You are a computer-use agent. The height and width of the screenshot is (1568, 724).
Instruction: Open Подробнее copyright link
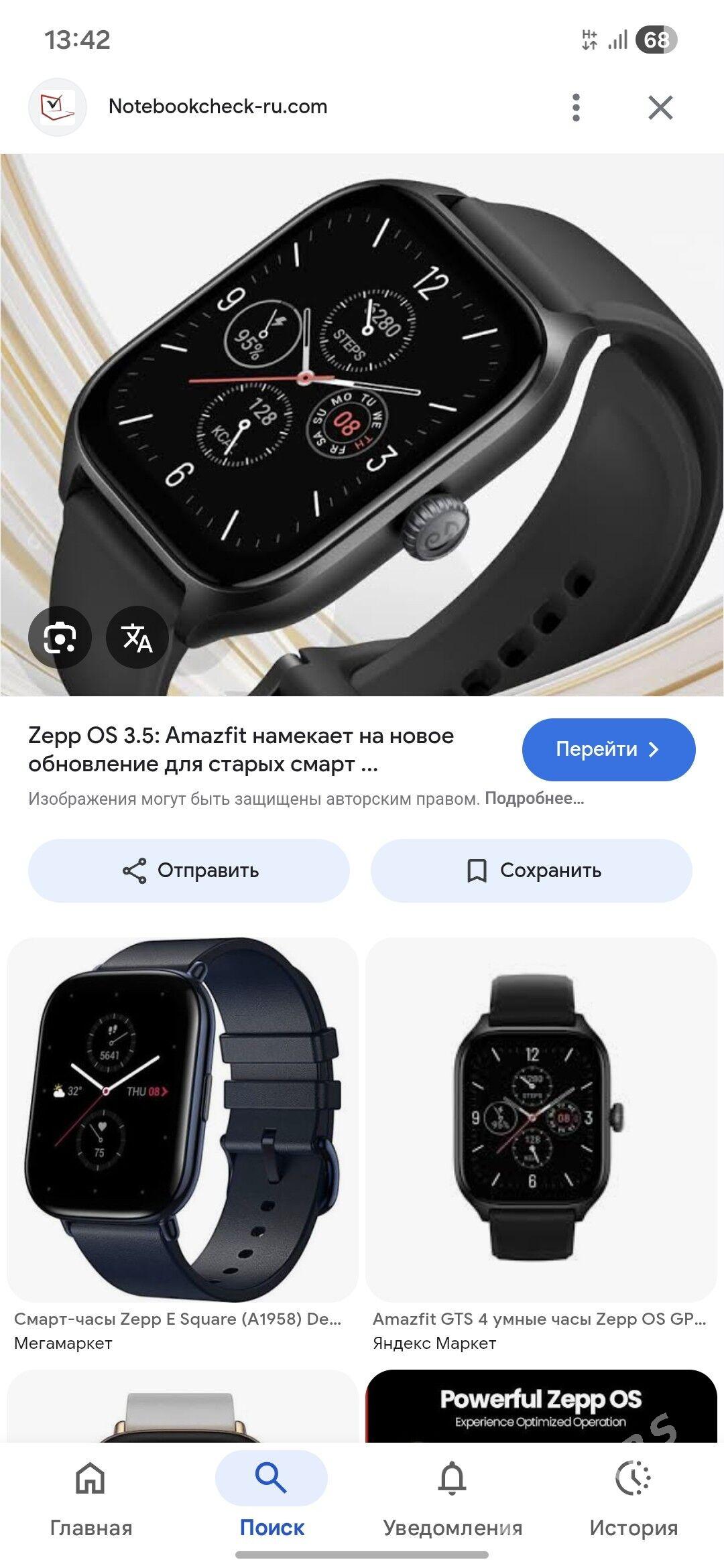(534, 799)
